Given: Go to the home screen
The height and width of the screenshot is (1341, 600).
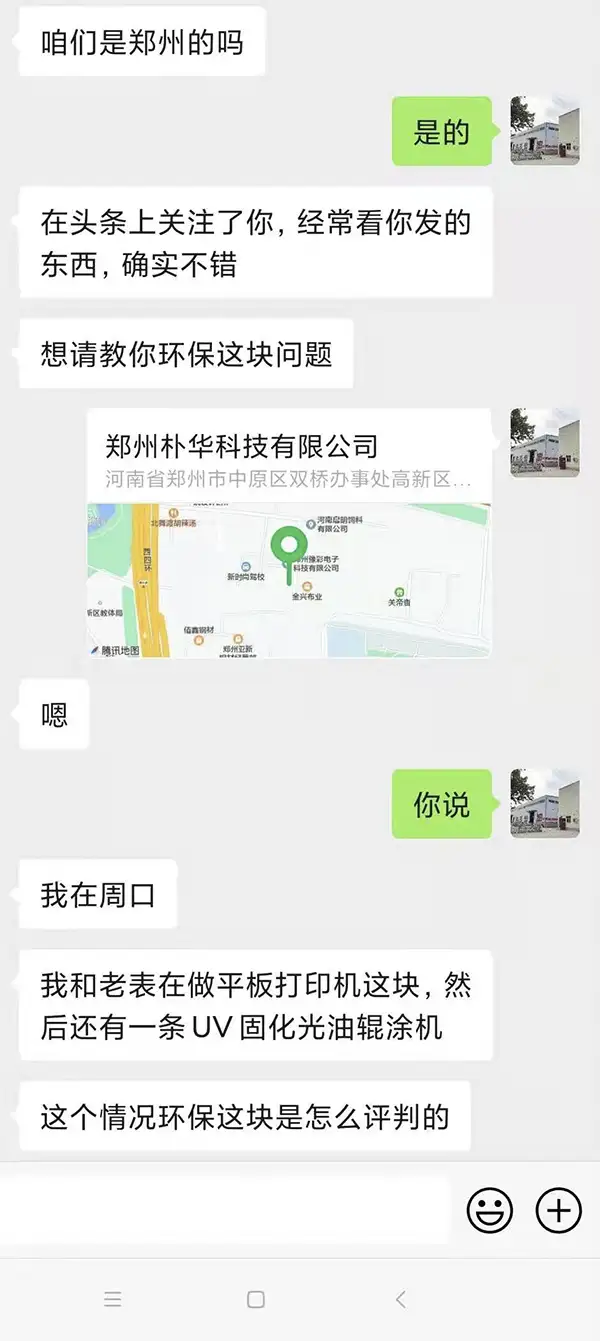Looking at the screenshot, I should tap(256, 1299).
